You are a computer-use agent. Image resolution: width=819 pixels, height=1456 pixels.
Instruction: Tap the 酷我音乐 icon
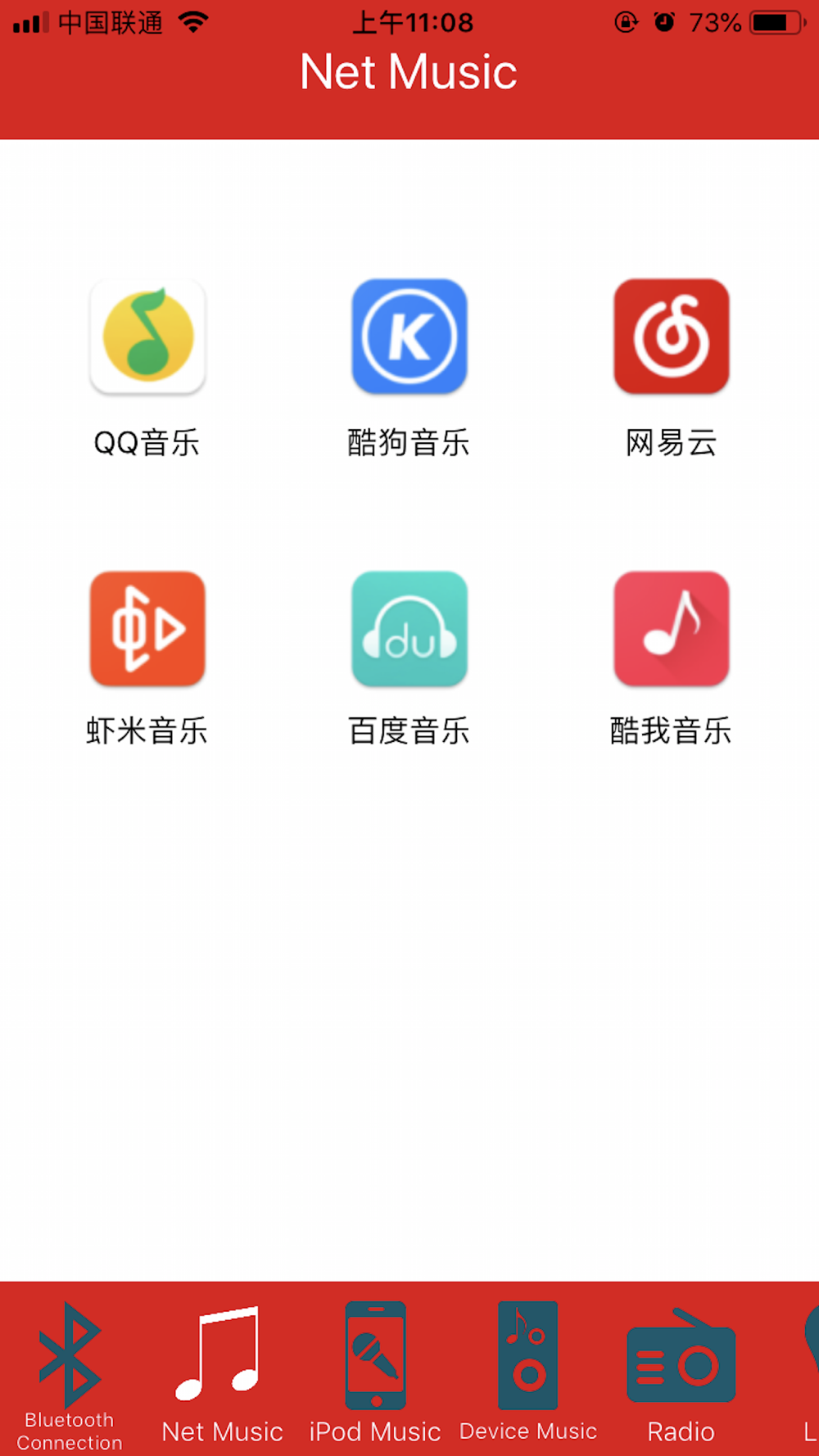[x=672, y=629]
